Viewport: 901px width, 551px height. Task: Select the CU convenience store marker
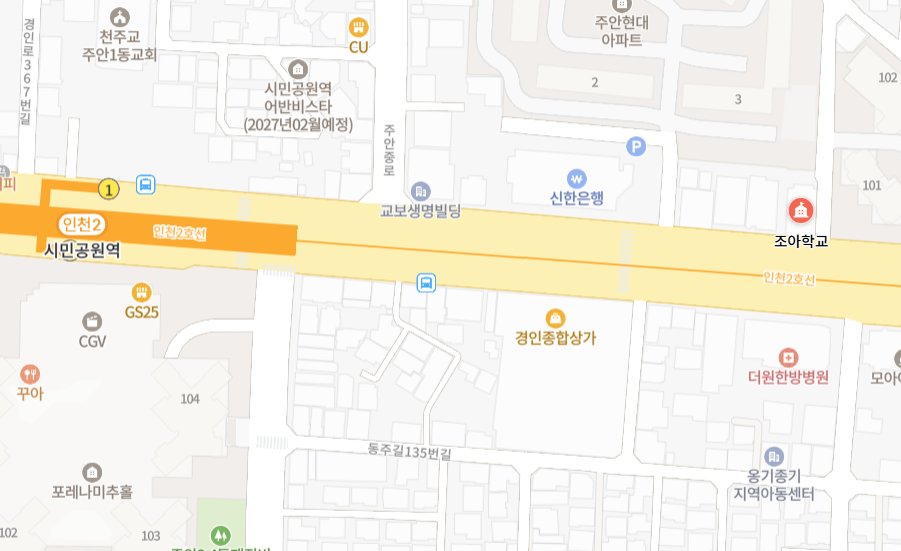[x=358, y=27]
